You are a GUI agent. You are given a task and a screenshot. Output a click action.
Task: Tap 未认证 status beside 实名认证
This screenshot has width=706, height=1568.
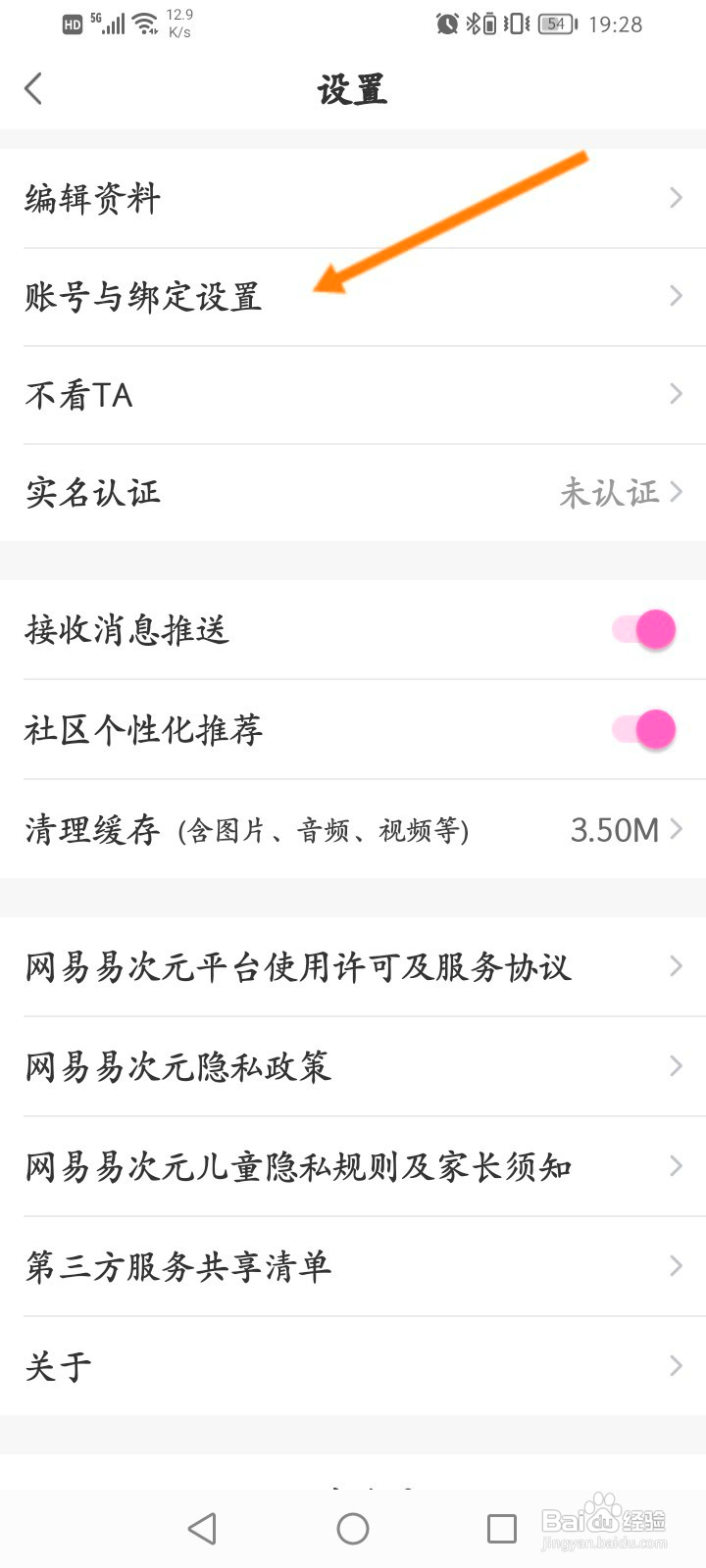pyautogui.click(x=610, y=492)
